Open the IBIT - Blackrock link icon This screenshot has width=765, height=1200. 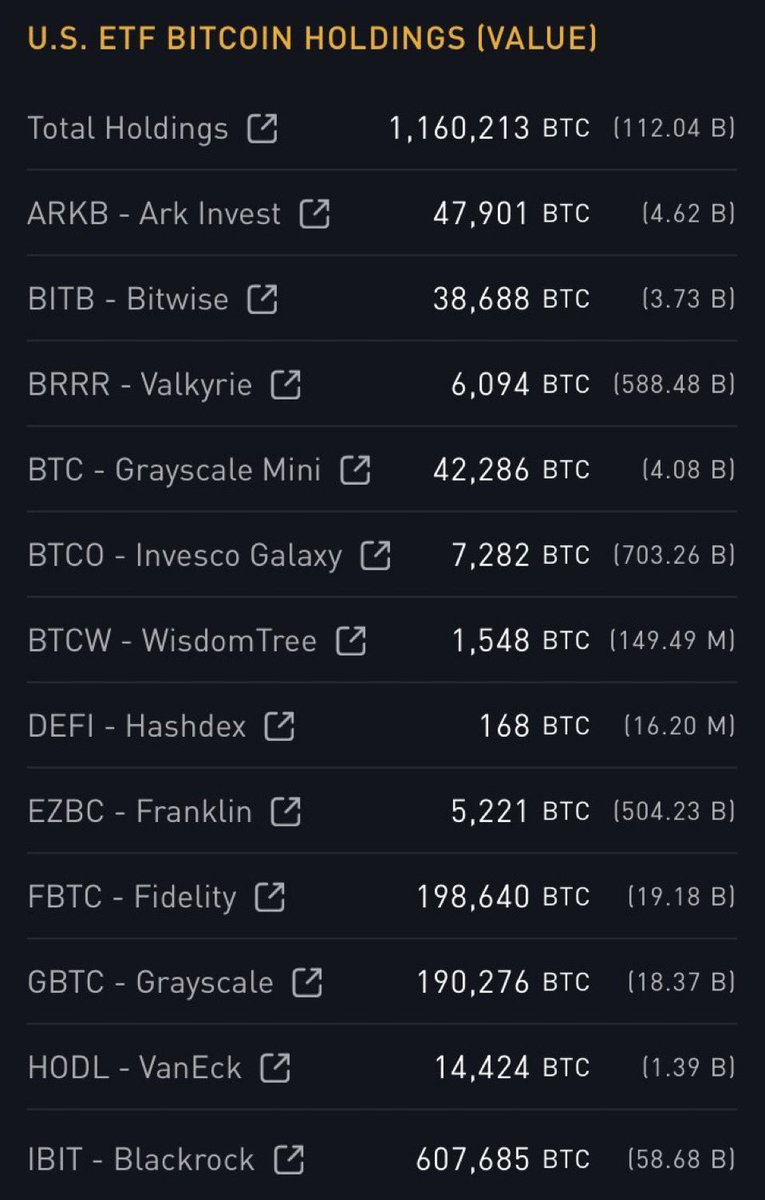point(290,1159)
